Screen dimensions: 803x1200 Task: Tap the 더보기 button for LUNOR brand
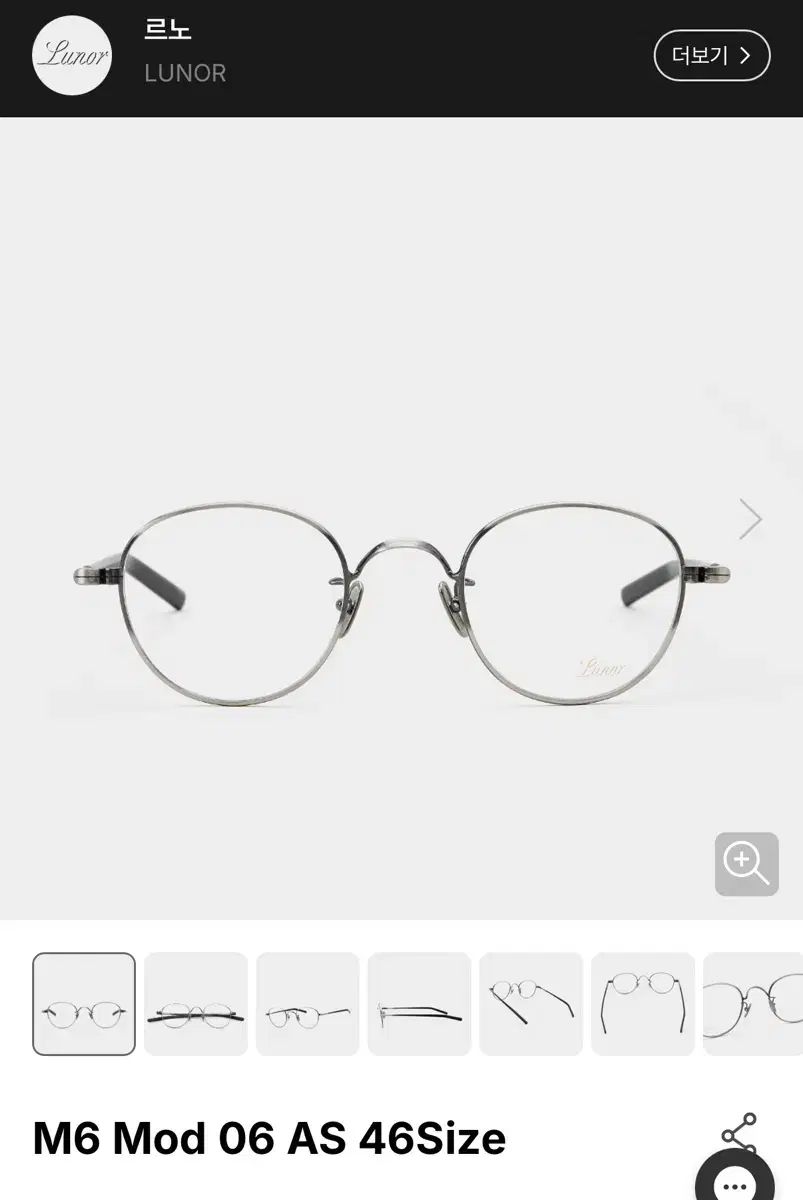[x=711, y=56]
